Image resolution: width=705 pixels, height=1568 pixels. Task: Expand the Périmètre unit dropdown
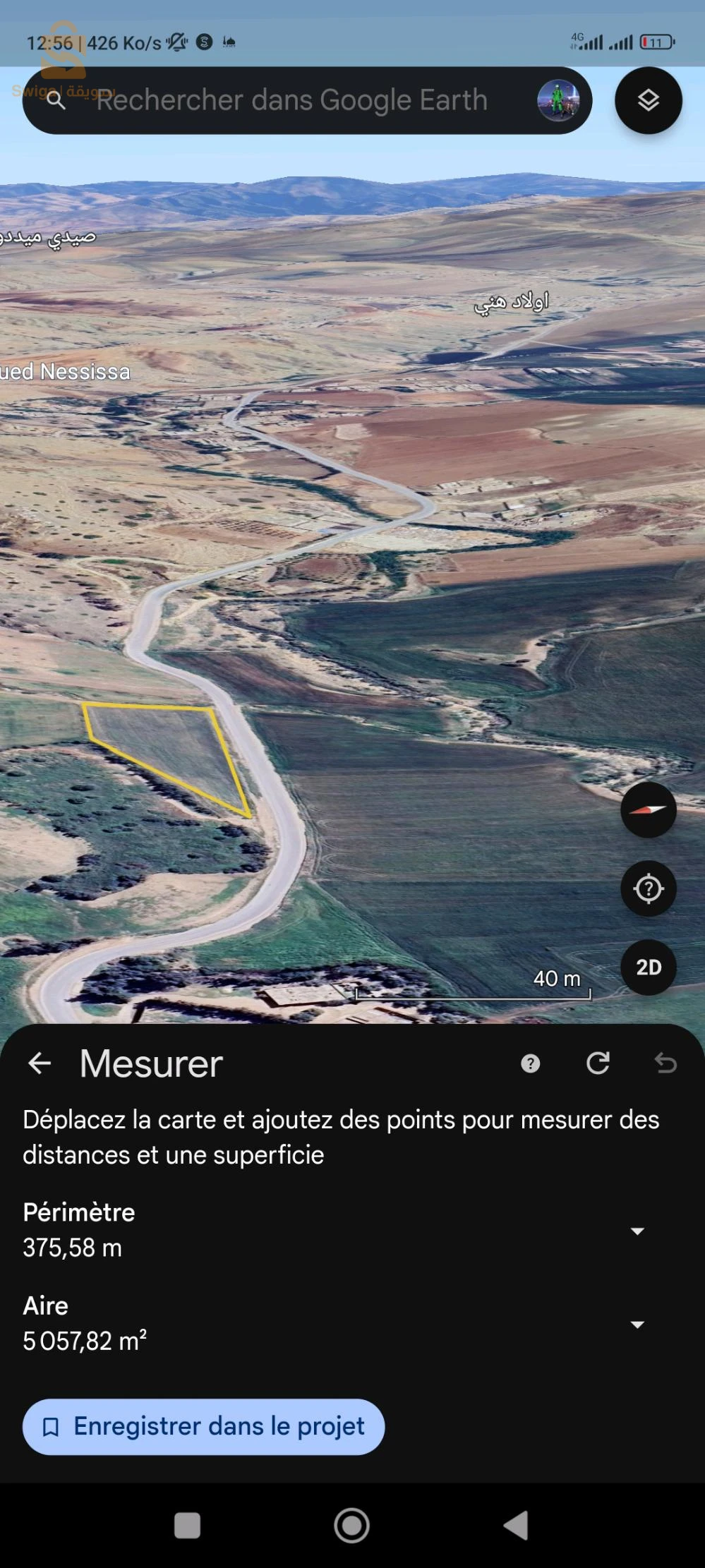637,1231
